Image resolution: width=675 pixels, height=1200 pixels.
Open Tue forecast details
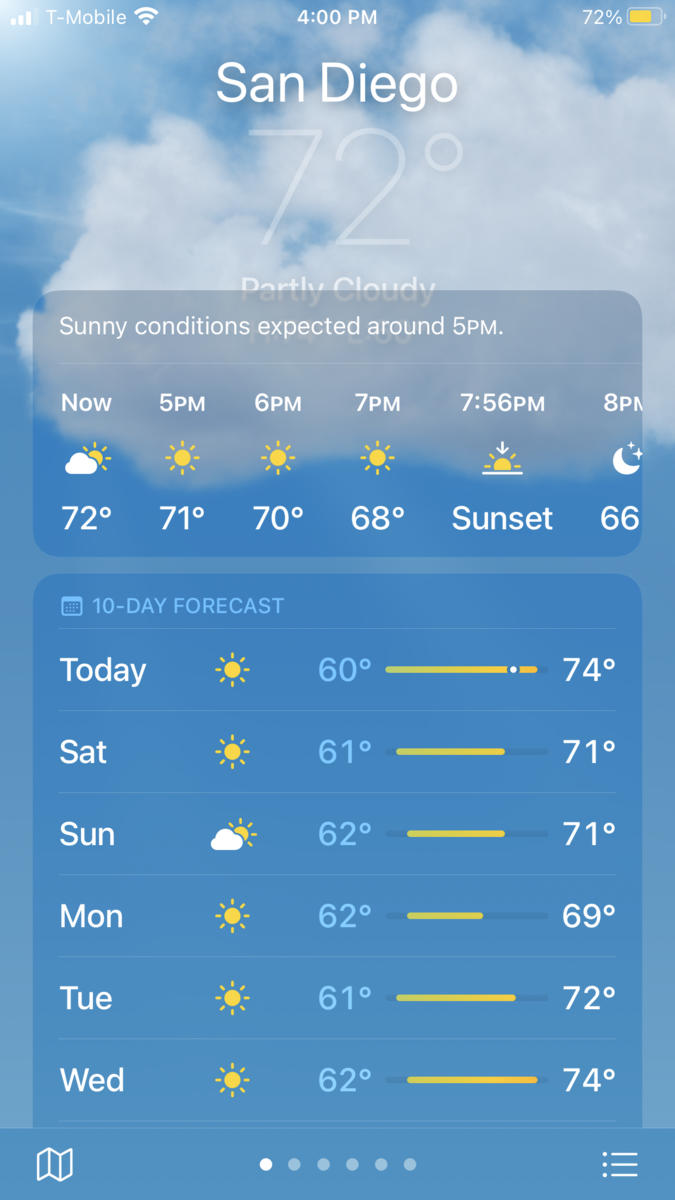[x=337, y=998]
